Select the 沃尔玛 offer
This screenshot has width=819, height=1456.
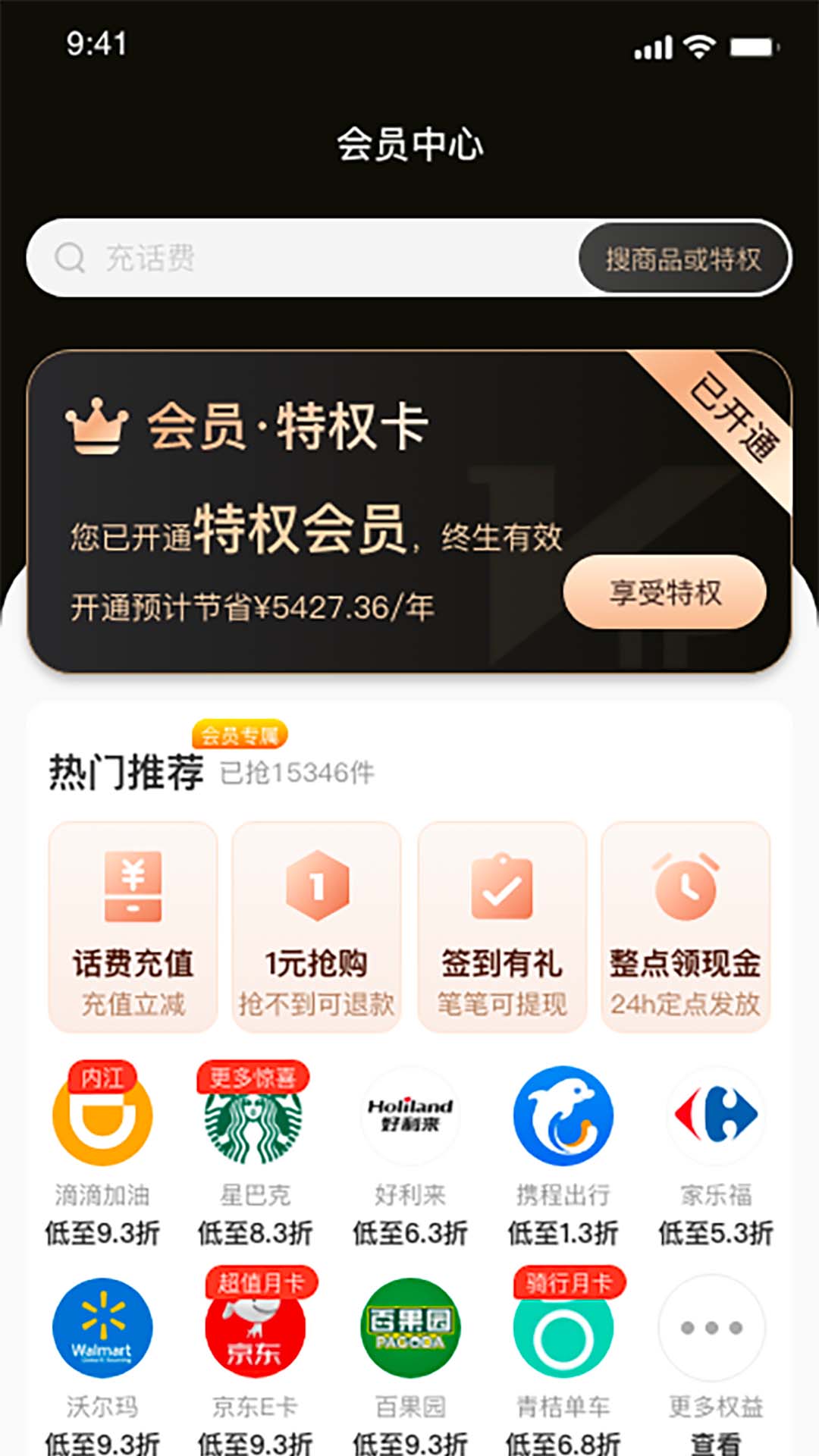[102, 1329]
